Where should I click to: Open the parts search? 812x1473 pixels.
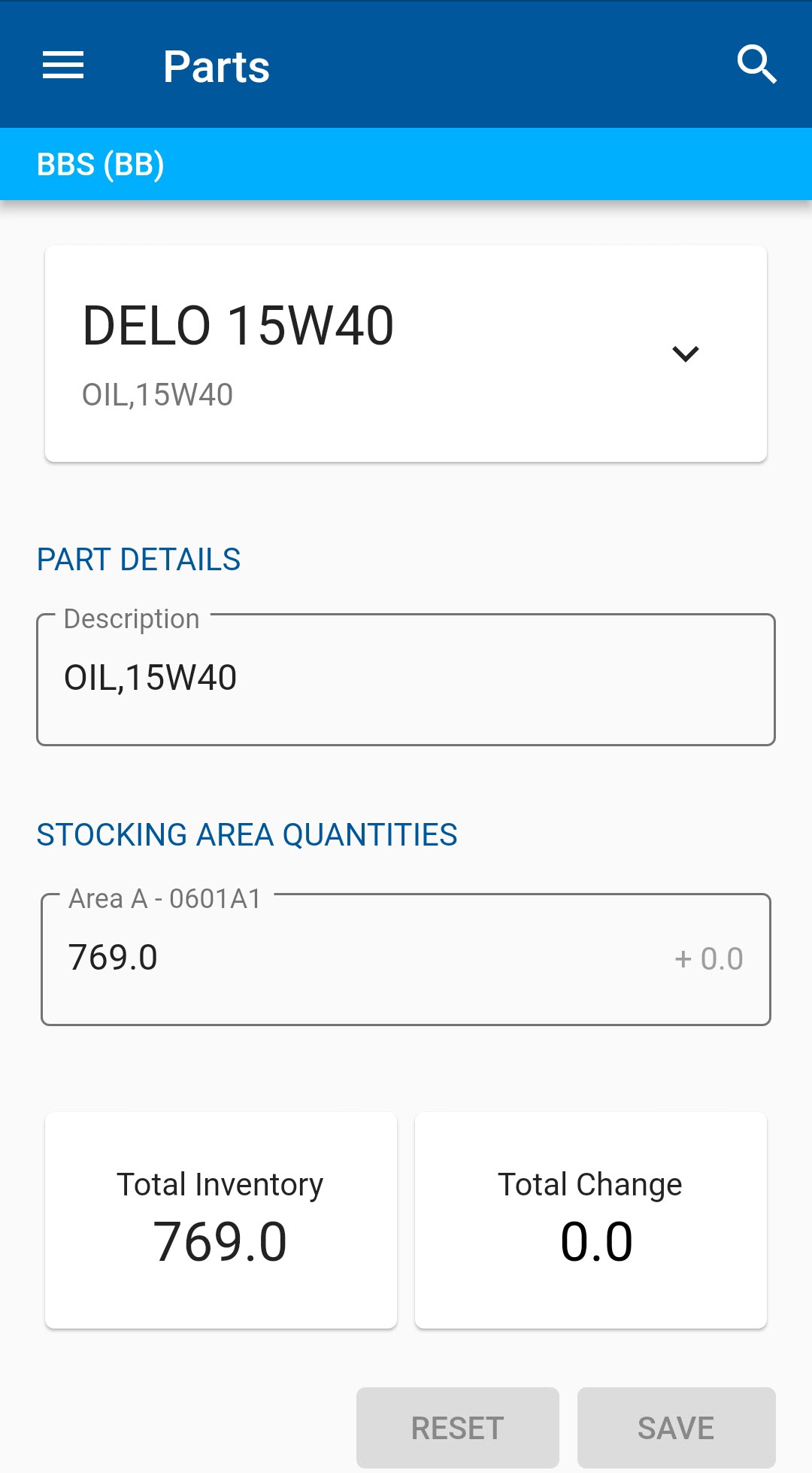coord(756,65)
